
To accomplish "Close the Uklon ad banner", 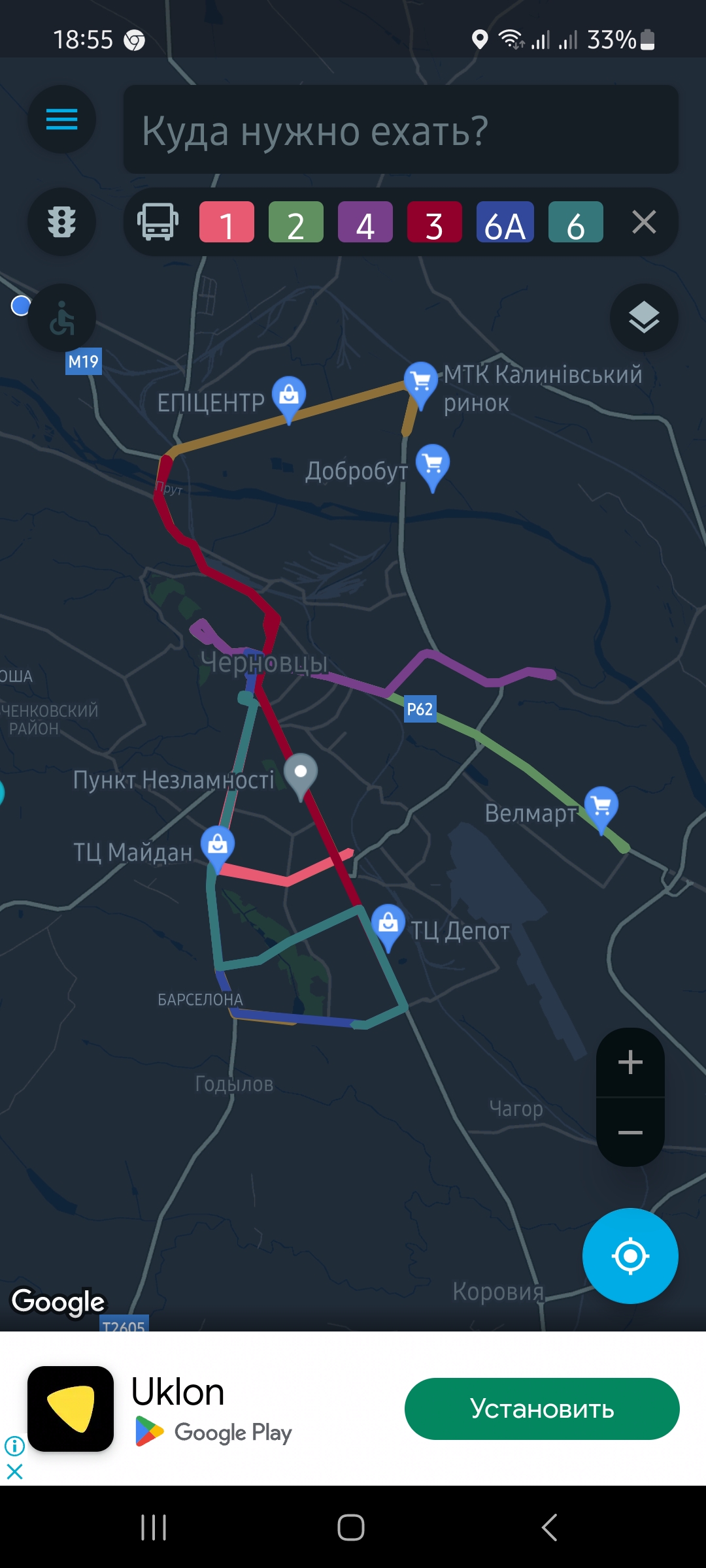I will tap(14, 1471).
